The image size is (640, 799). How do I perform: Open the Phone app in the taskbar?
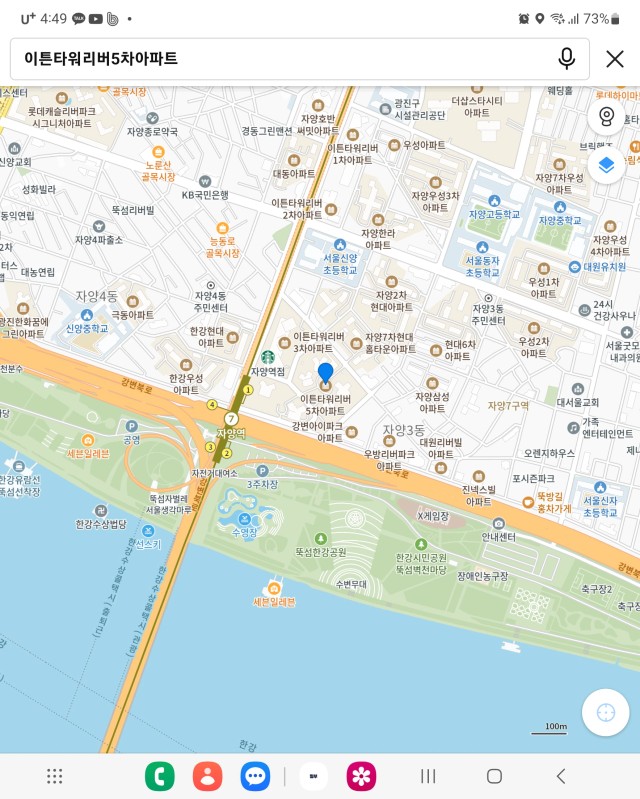pyautogui.click(x=160, y=776)
